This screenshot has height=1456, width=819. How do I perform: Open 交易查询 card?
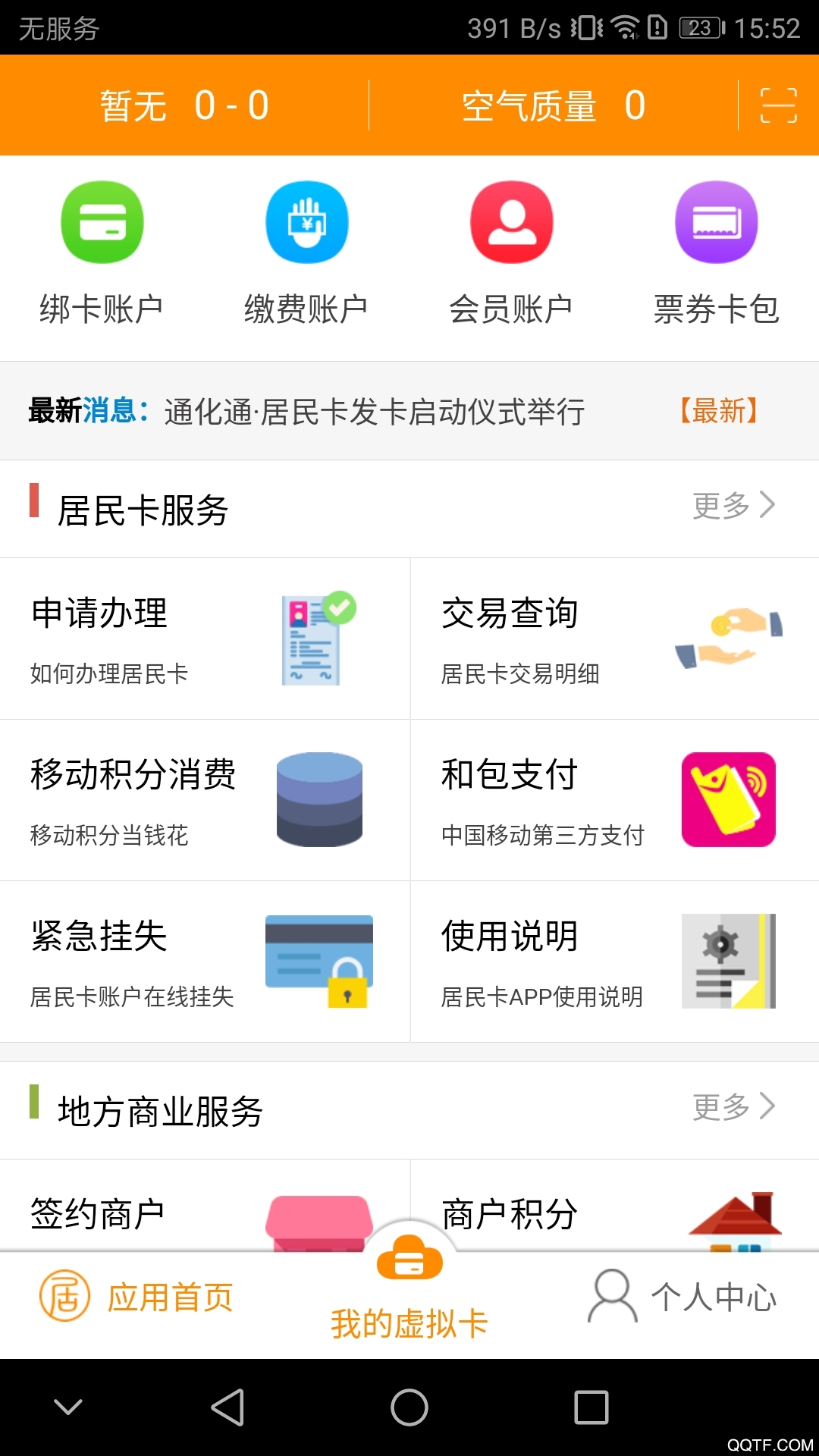coord(615,639)
